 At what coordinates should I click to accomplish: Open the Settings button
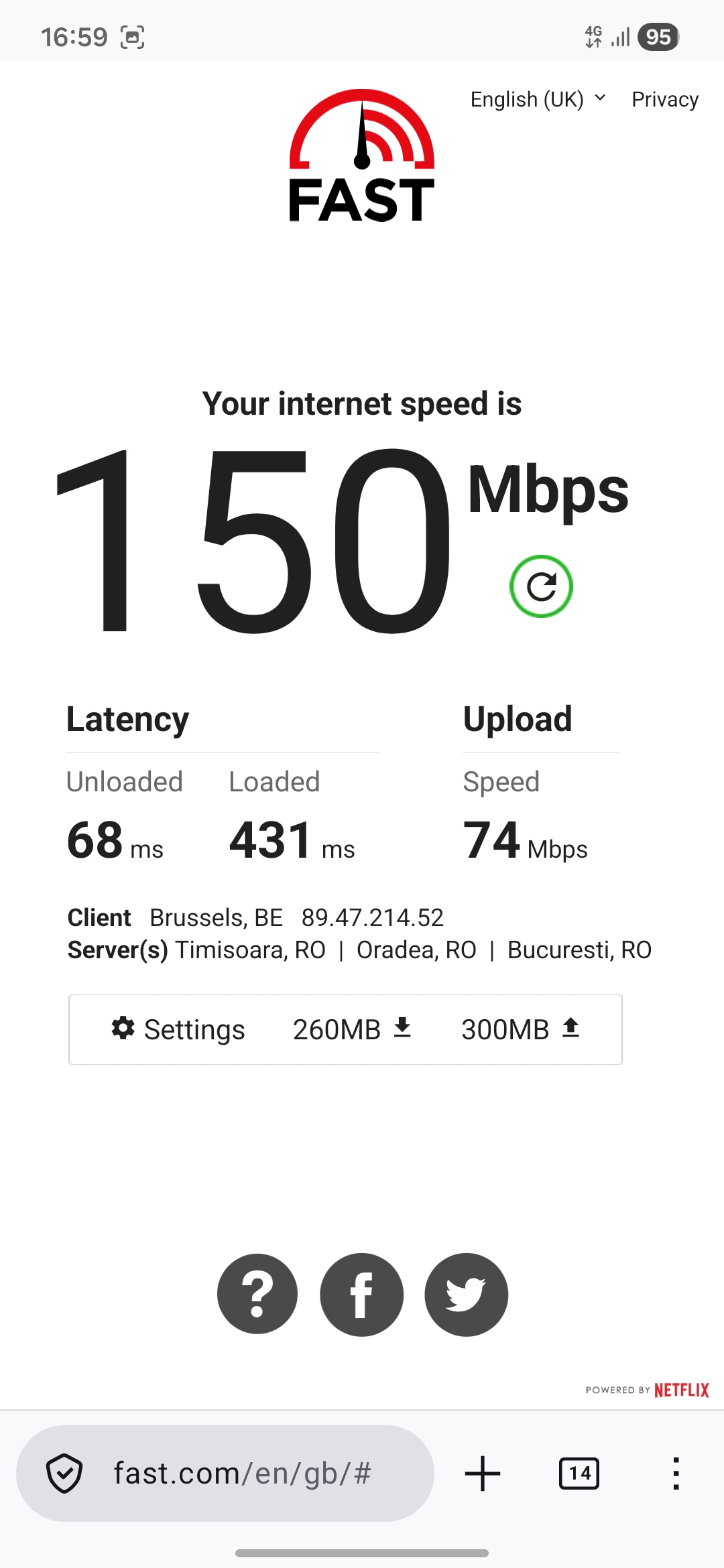[178, 1029]
